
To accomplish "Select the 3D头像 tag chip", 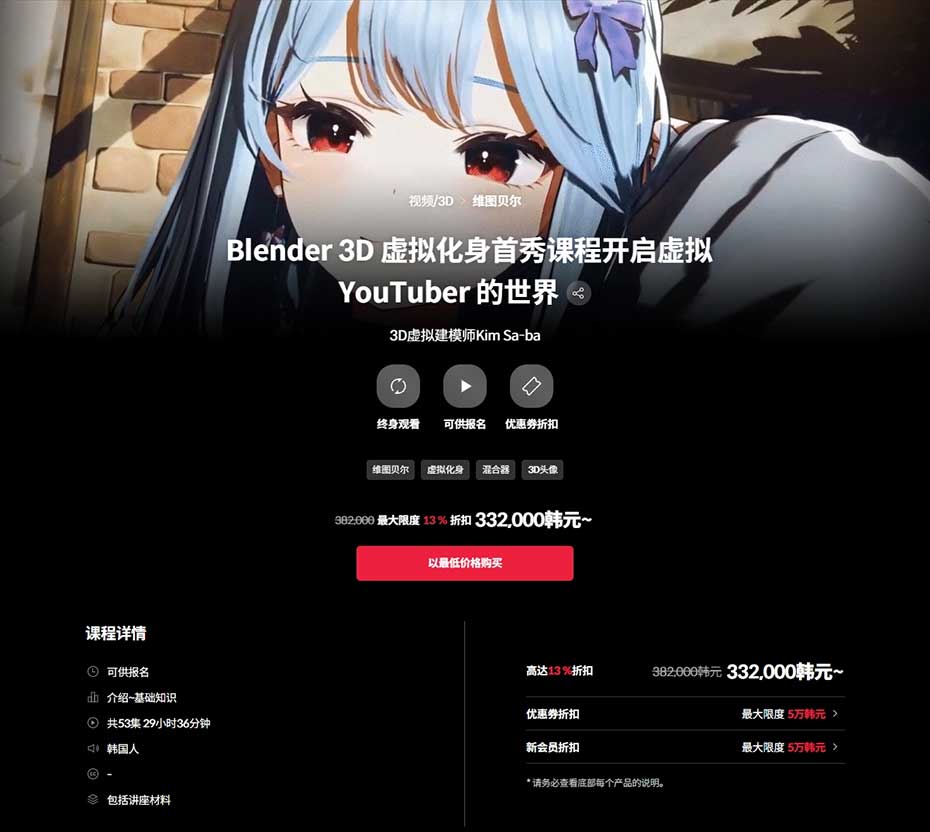I will tap(544, 469).
